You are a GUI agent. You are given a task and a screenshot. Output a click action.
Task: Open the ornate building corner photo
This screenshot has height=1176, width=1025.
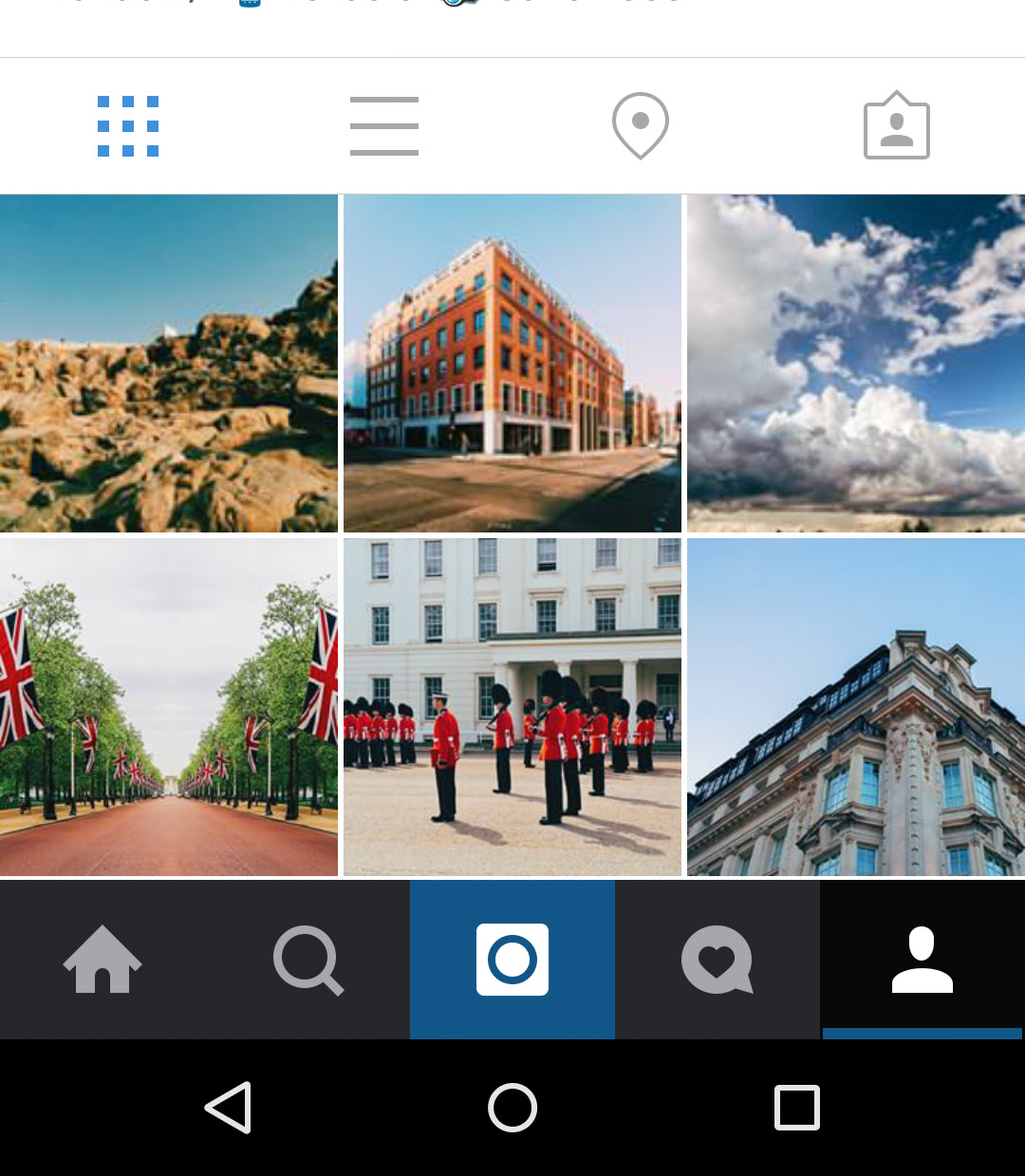click(x=856, y=707)
